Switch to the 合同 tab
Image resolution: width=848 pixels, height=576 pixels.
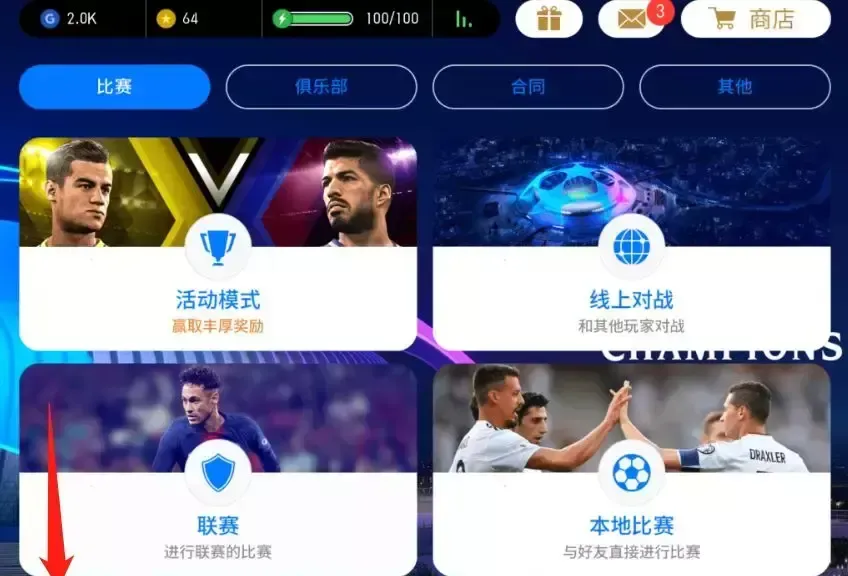point(528,87)
